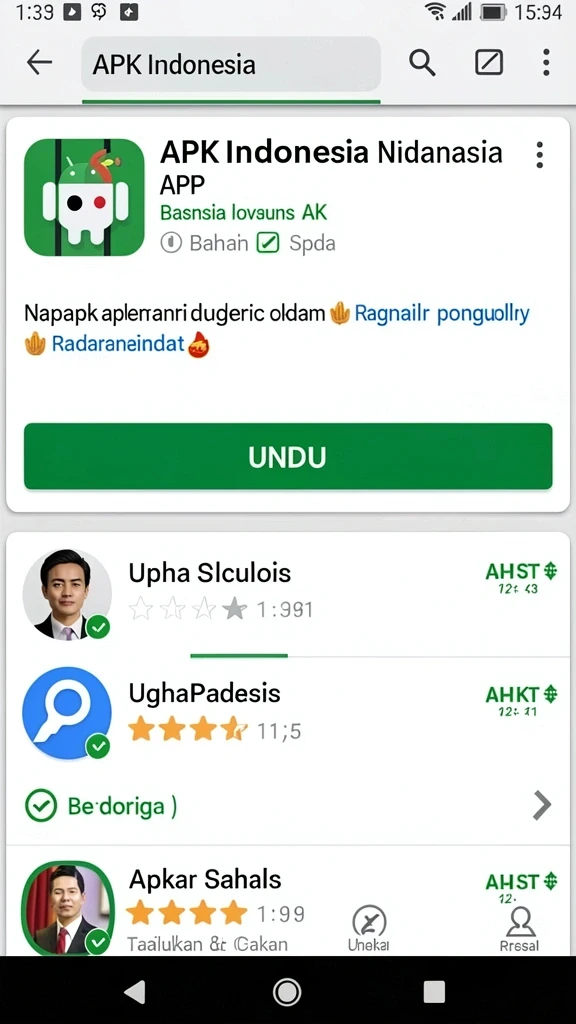
Task: Open the top bar overflow menu
Action: tap(546, 63)
